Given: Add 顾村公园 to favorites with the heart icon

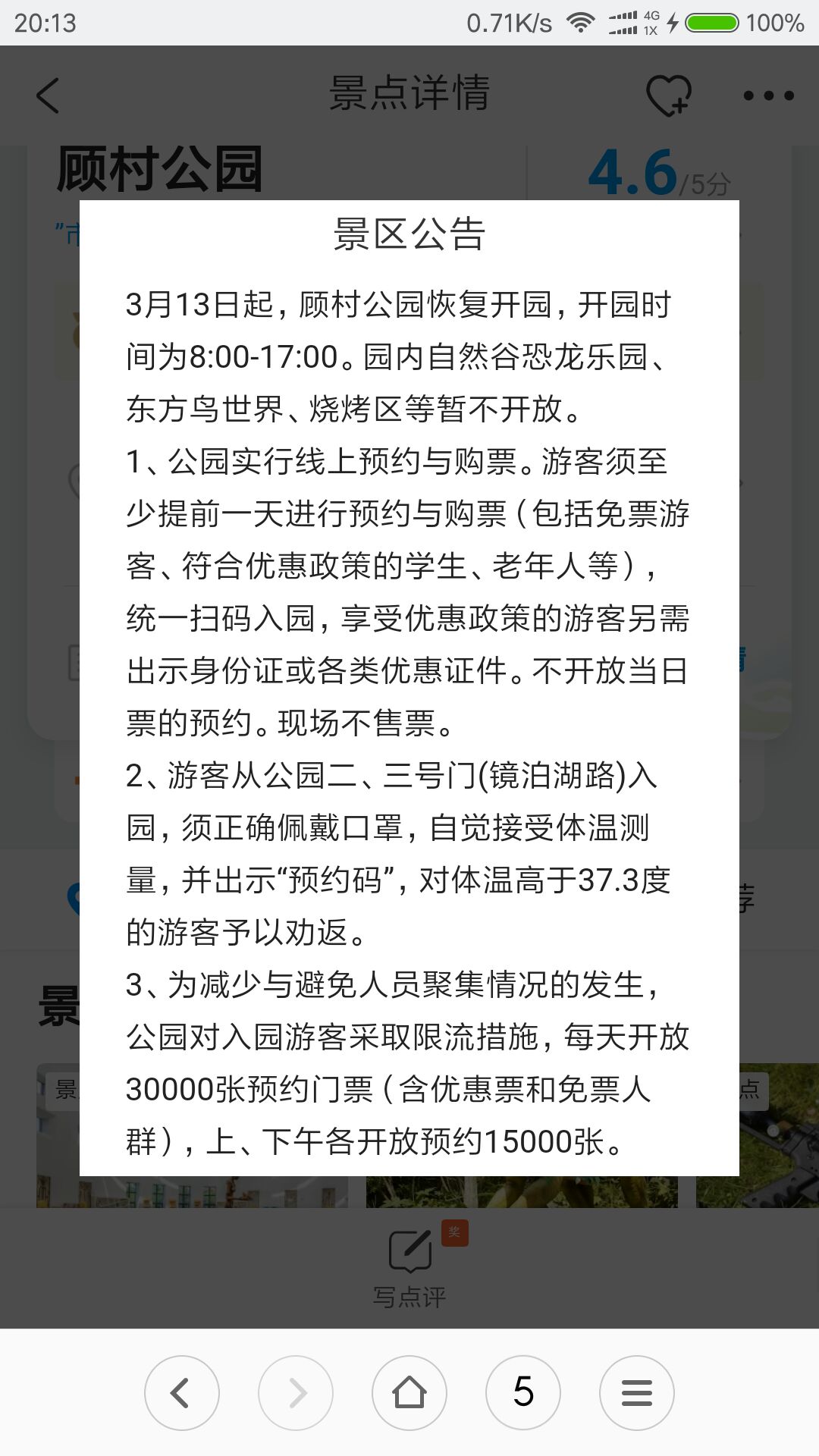Looking at the screenshot, I should pyautogui.click(x=668, y=96).
